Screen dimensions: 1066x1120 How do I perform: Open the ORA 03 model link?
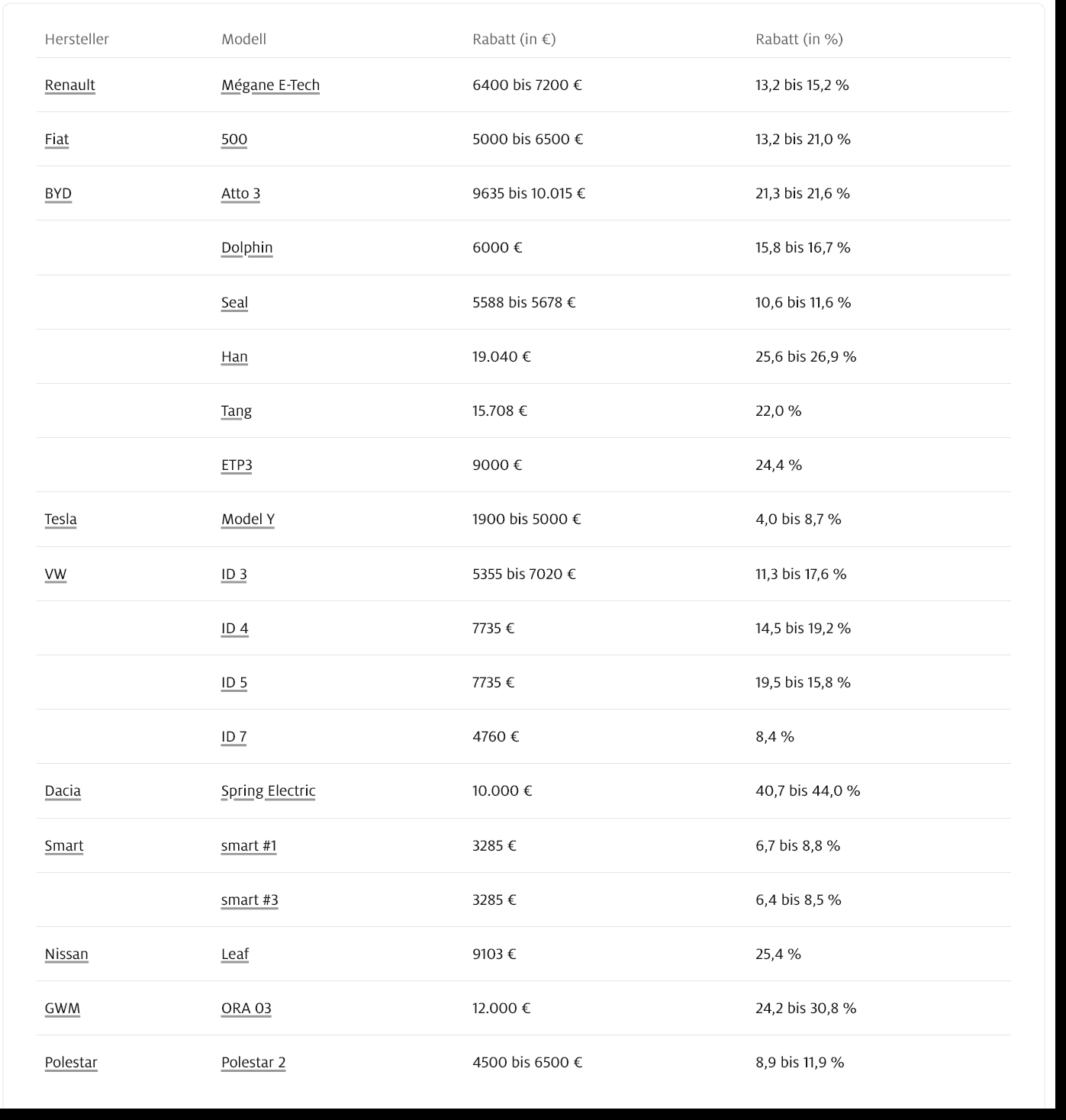[x=246, y=1008]
